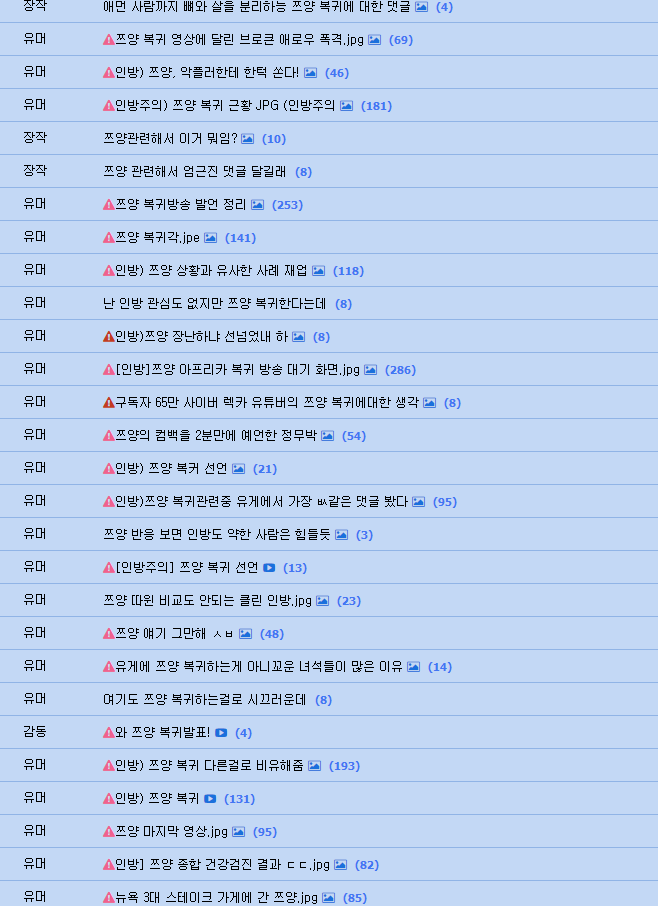Open post '쯔양 아프리카 복귀 방송 대기 화면.jpg'
Image resolution: width=658 pixels, height=906 pixels.
[x=237, y=370]
